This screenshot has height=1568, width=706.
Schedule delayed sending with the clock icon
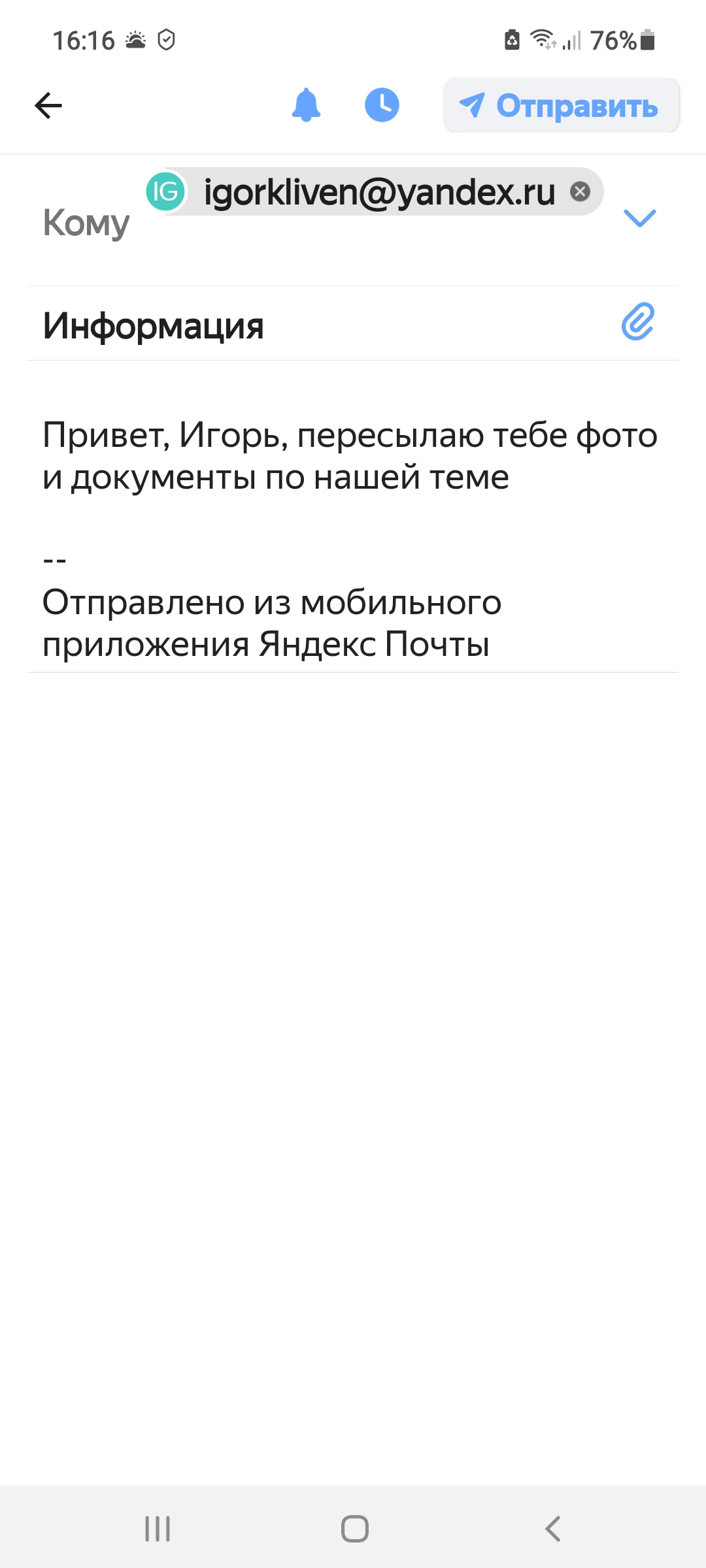tap(382, 105)
